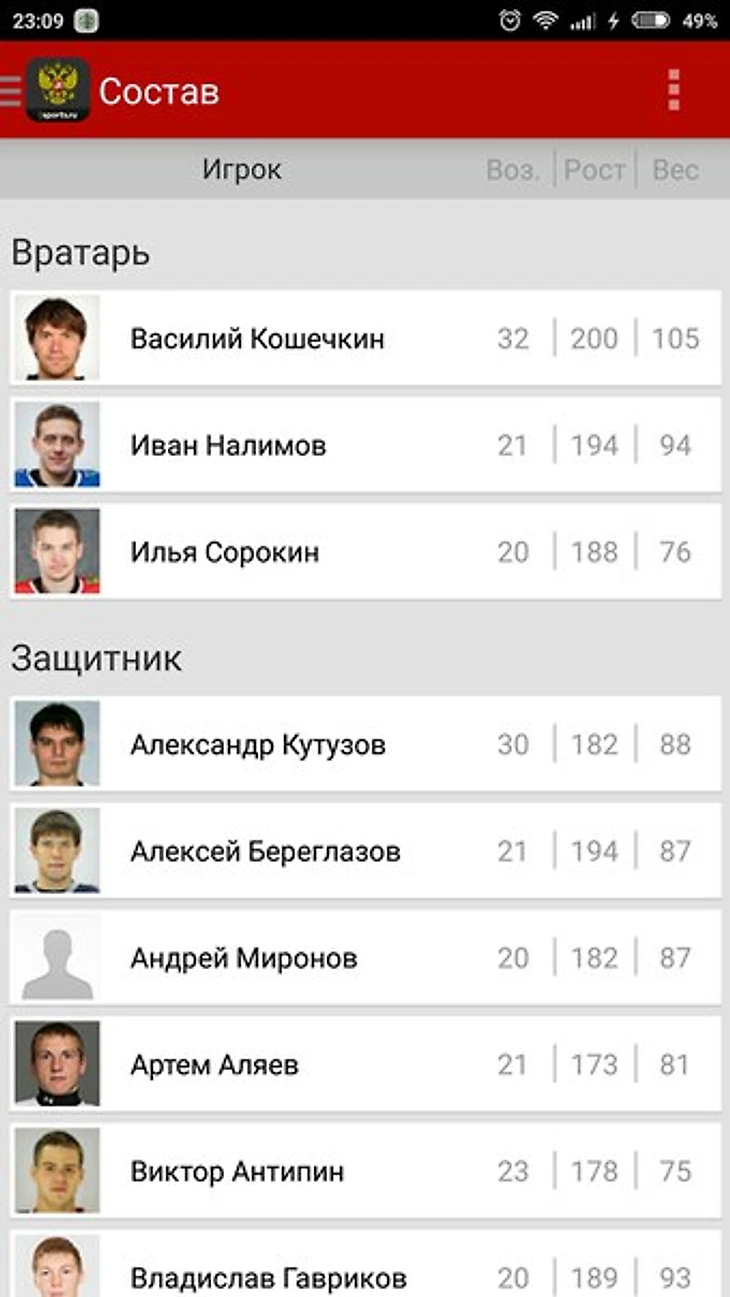View Виктор Антипин's profile
730x1297 pixels.
click(365, 1171)
